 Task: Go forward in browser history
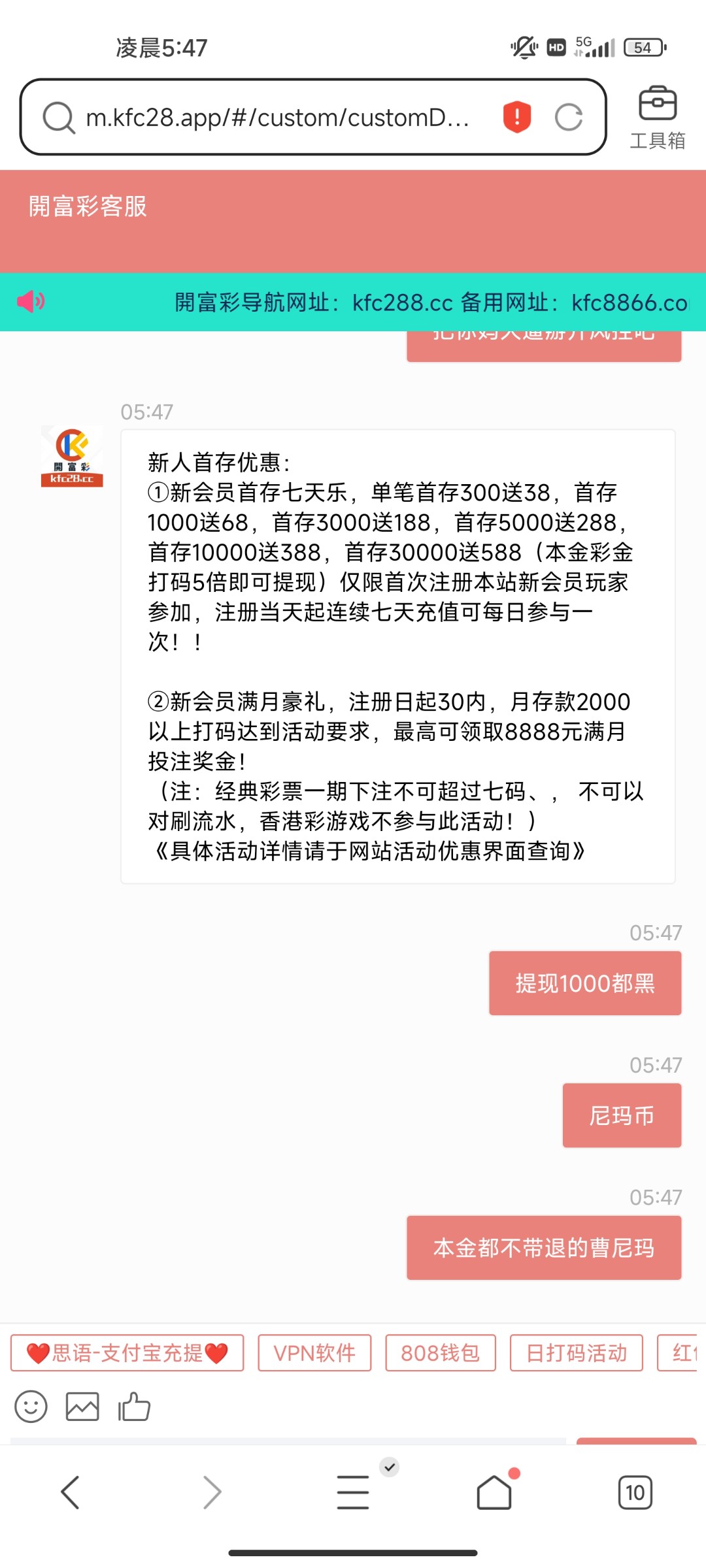212,1492
